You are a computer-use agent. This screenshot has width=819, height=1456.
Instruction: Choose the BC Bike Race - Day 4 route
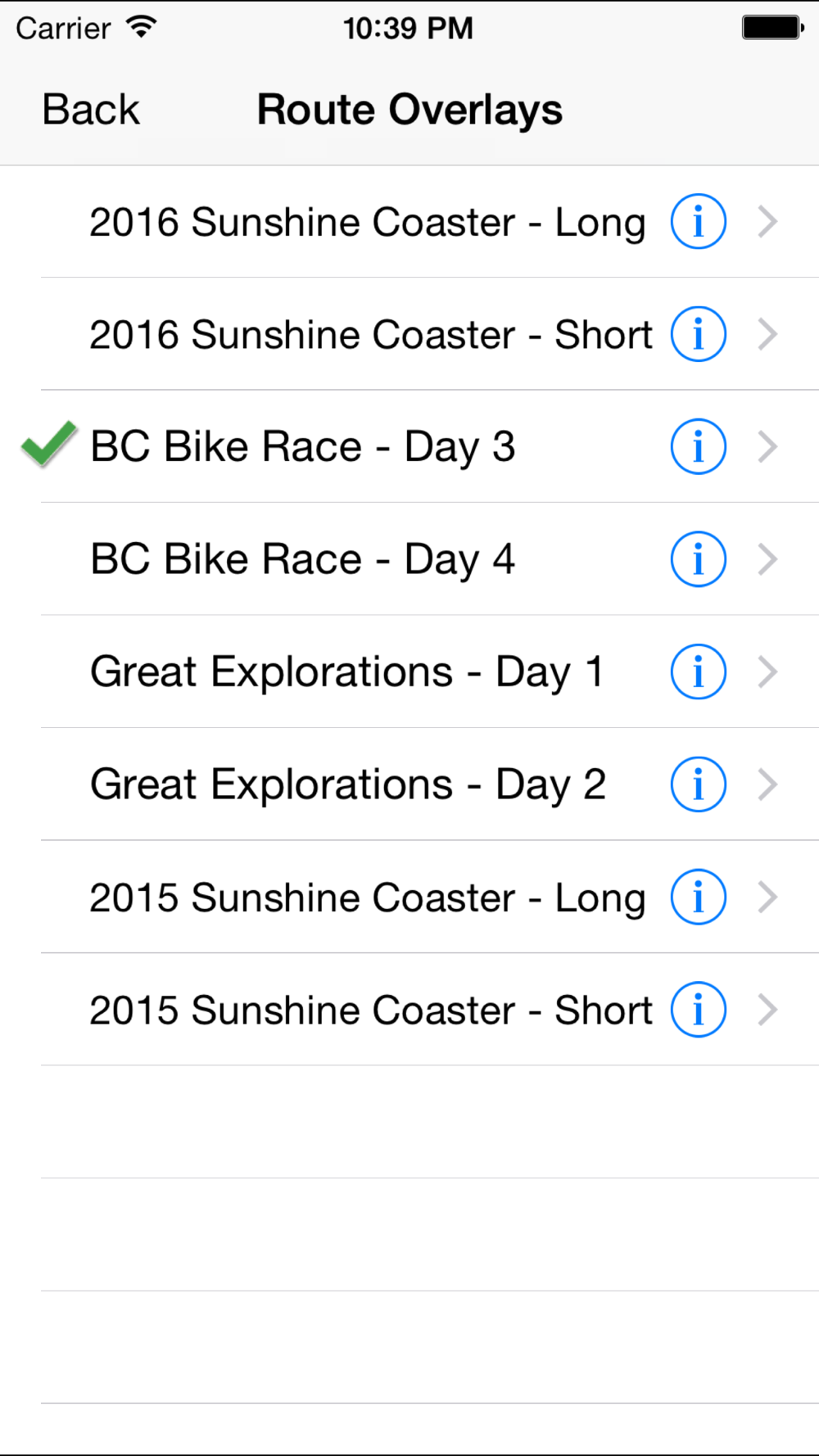tap(409, 559)
